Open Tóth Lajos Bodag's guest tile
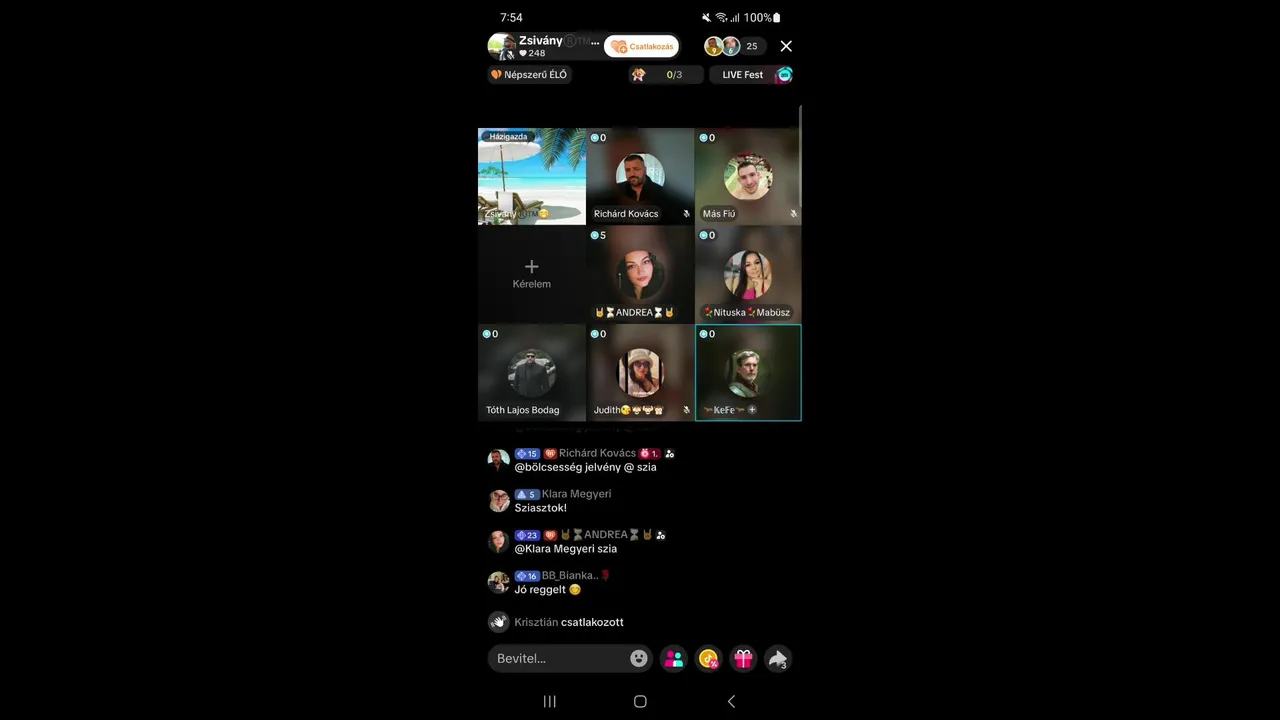1280x720 pixels. 531,372
